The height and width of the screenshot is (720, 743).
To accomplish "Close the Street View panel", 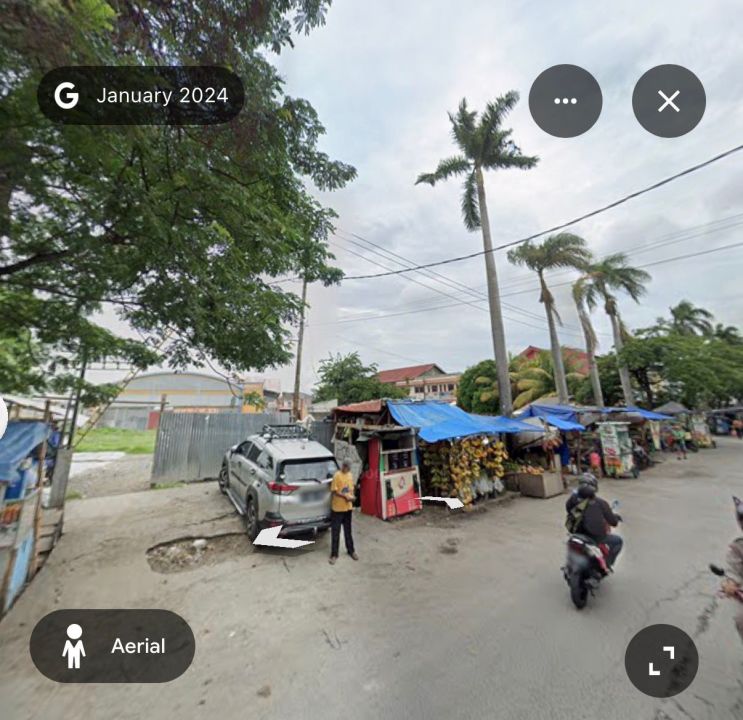I will pos(669,101).
